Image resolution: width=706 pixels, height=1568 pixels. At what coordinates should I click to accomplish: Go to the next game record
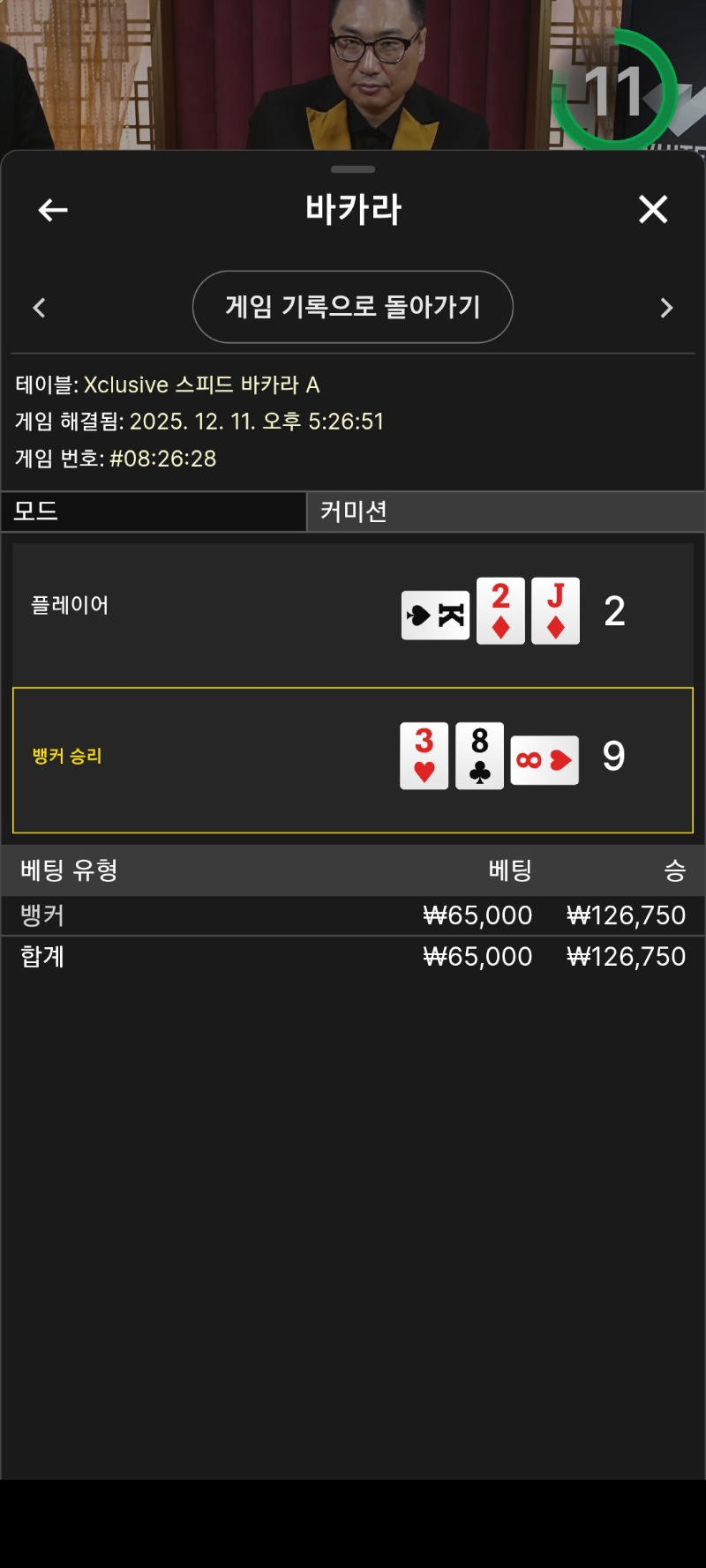coord(666,308)
